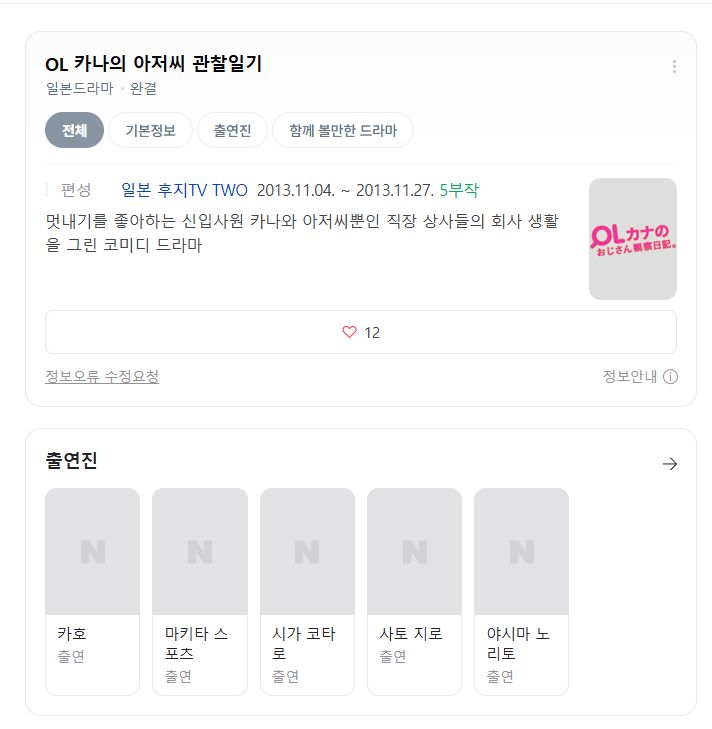Open cast card for 카호

[x=93, y=591]
